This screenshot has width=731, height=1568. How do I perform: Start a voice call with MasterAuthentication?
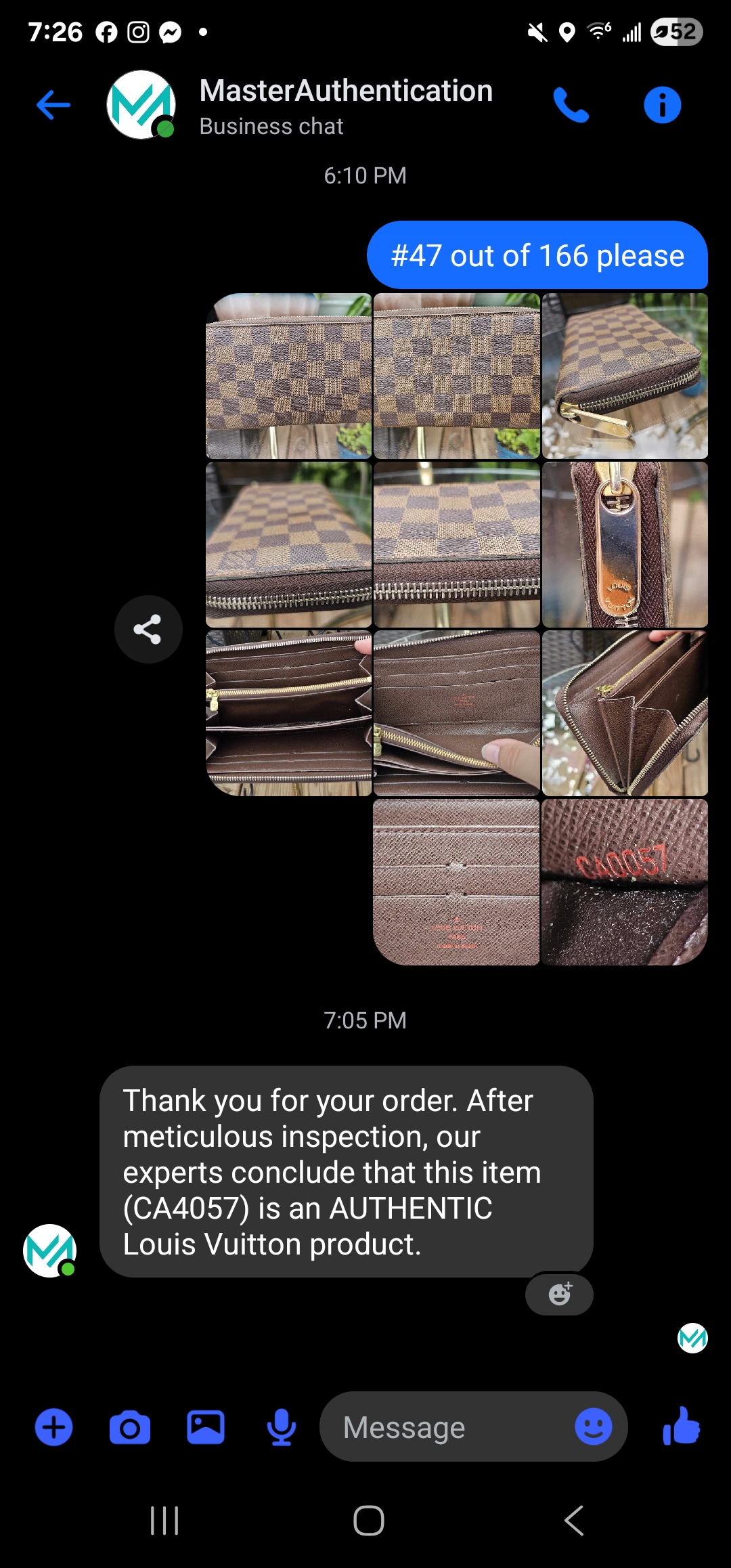(571, 105)
